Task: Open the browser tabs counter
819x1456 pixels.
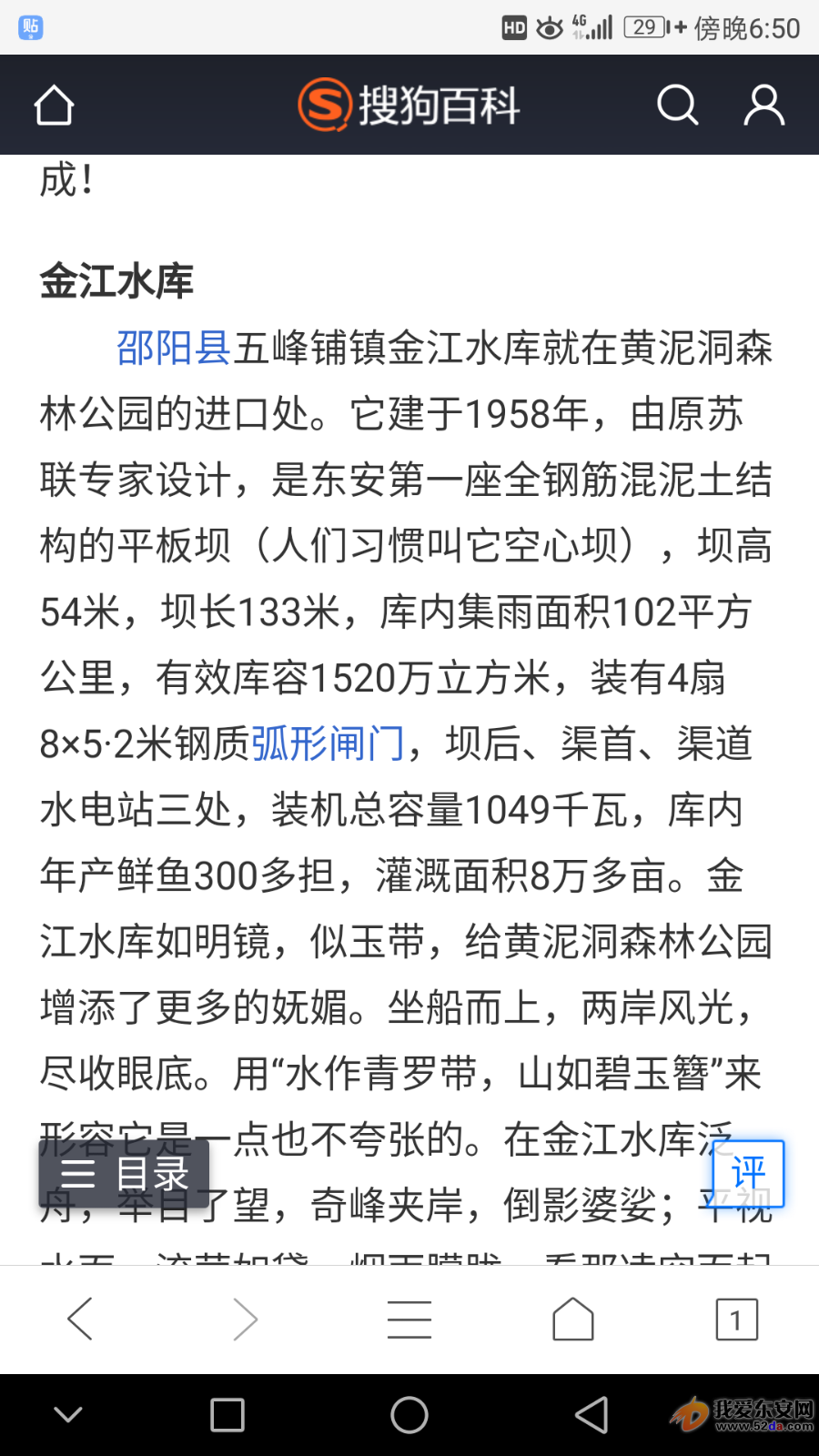Action: pos(737,1319)
